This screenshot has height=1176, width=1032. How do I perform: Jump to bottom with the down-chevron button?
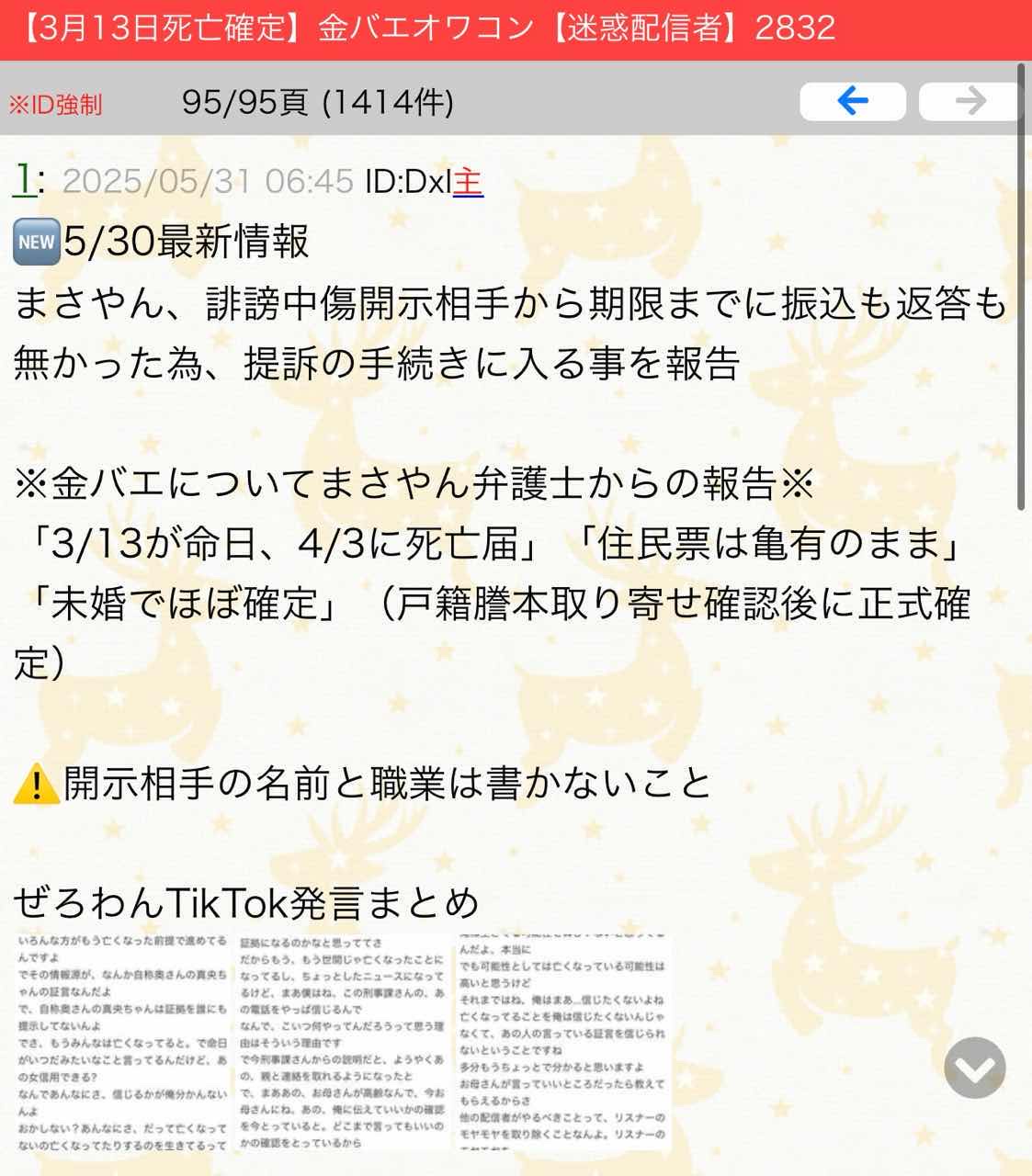click(x=974, y=1068)
